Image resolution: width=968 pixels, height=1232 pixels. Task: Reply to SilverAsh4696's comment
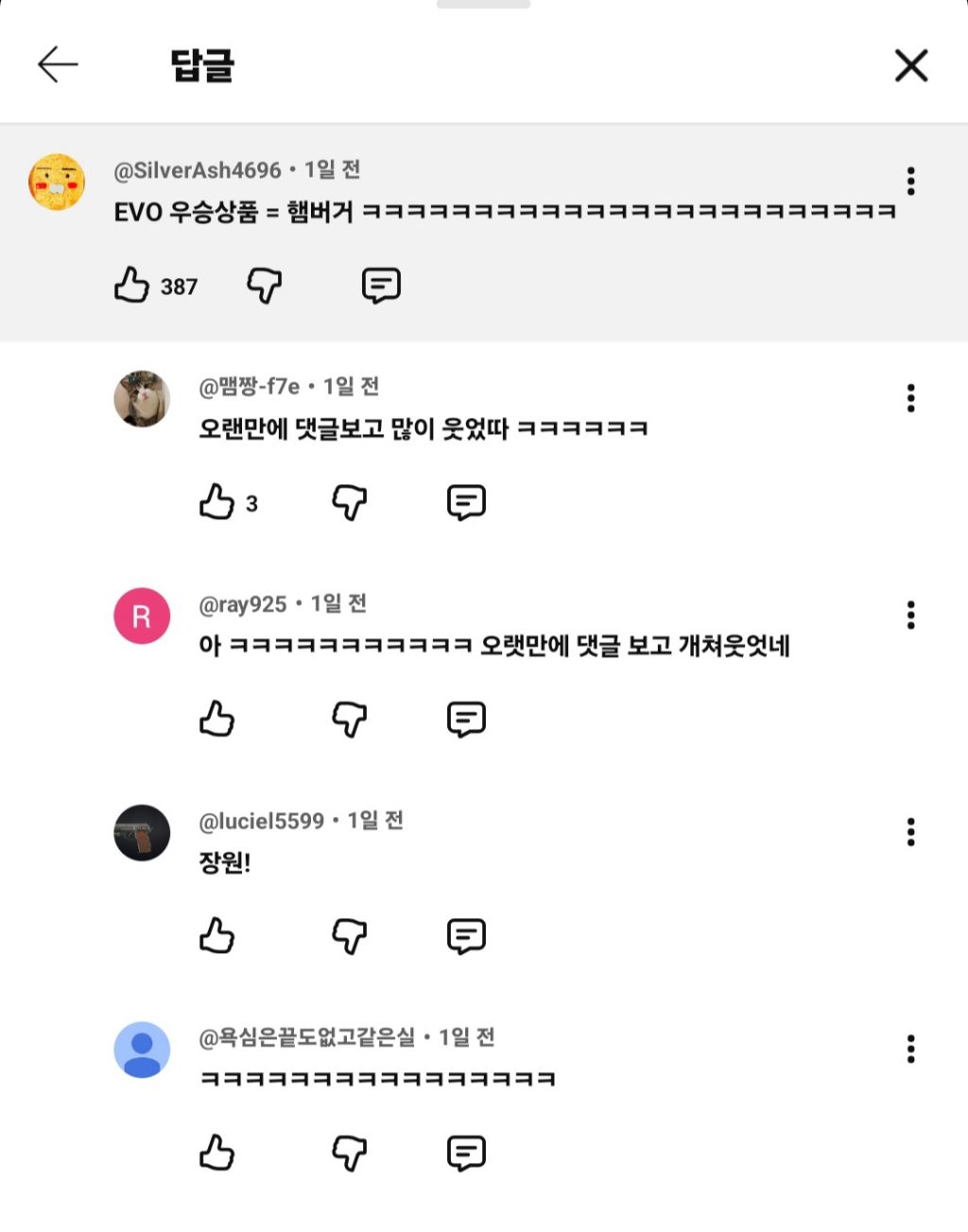coord(380,286)
